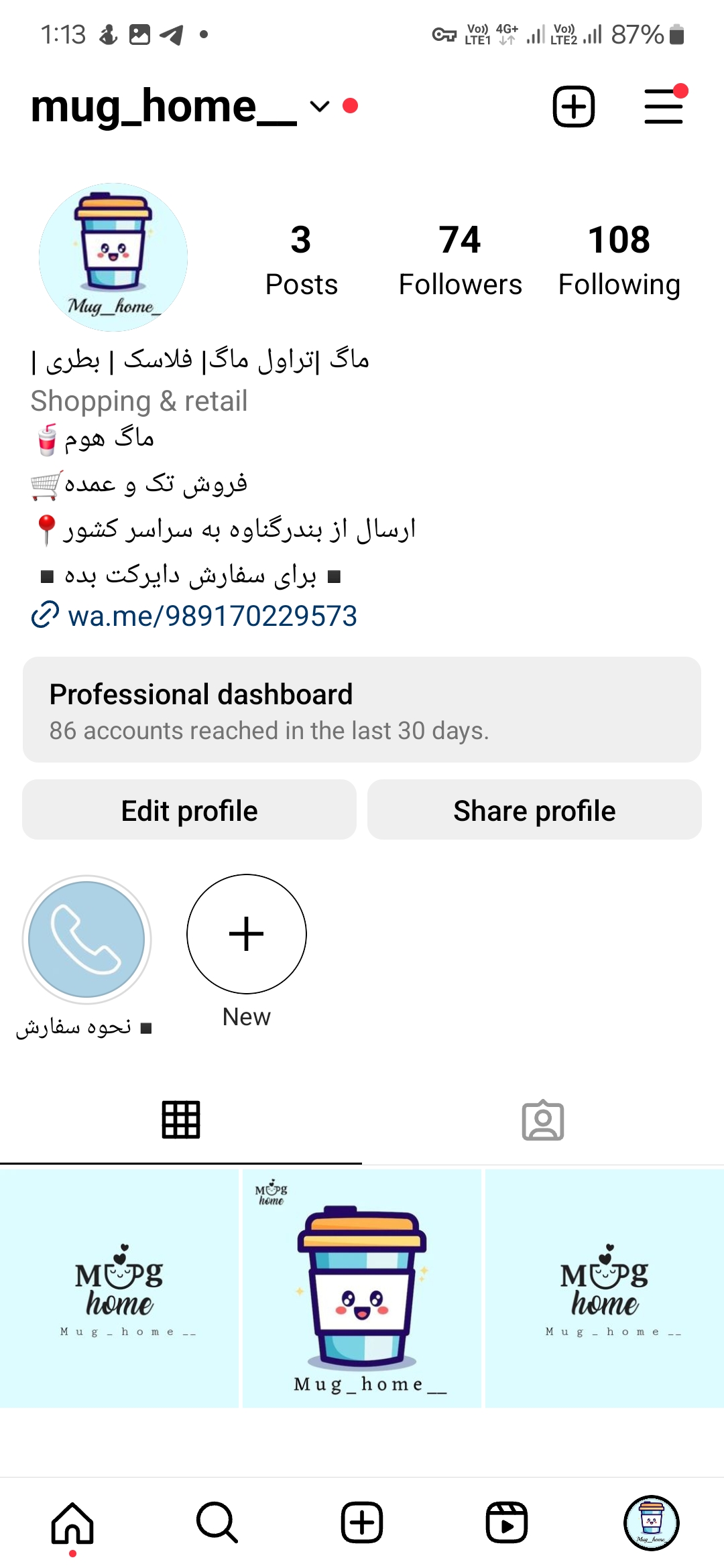Open the wa.me WhatsApp link
Screen dimensions: 724x1568
click(212, 616)
